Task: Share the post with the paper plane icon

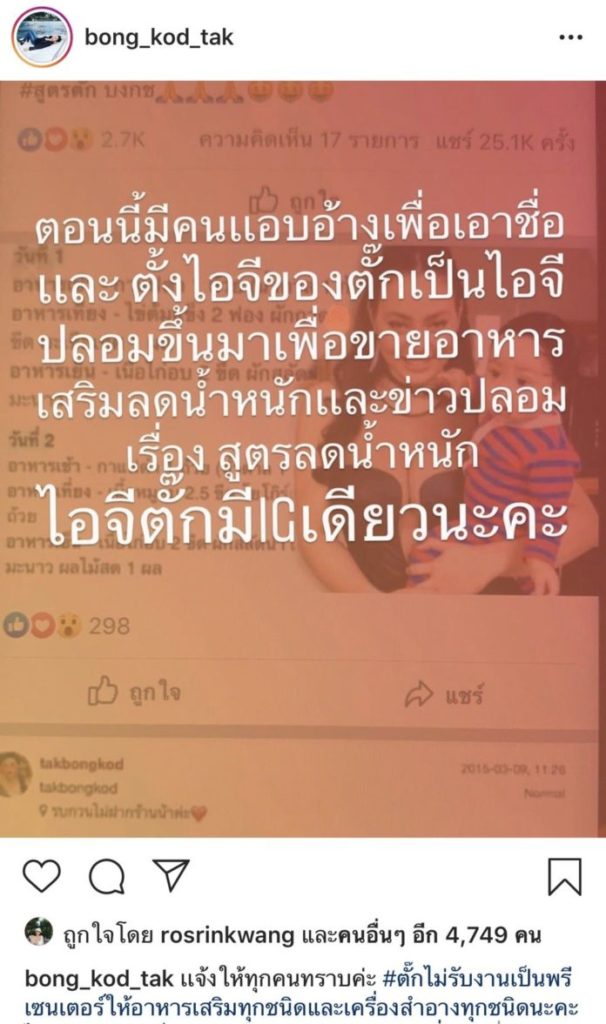Action: pos(170,876)
